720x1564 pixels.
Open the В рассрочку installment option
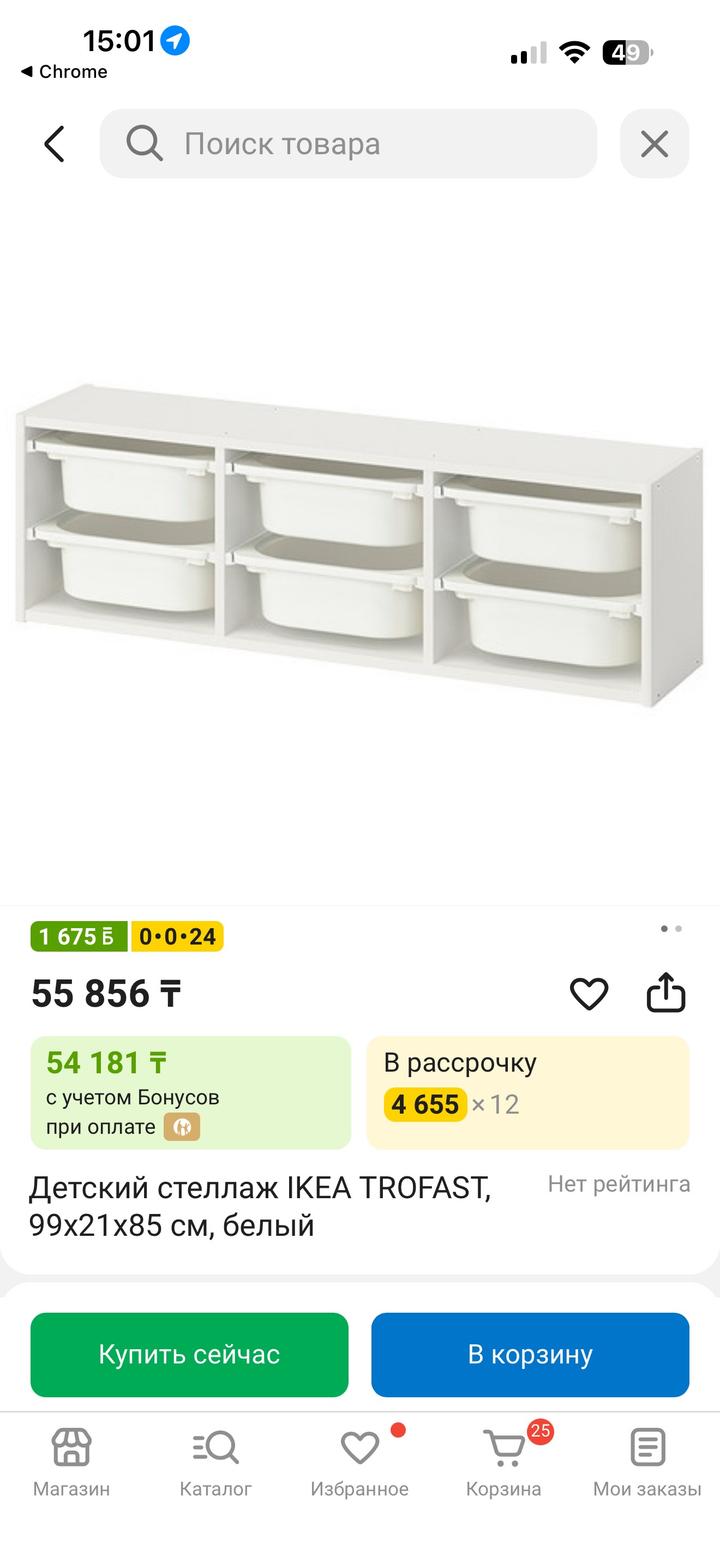point(528,1092)
